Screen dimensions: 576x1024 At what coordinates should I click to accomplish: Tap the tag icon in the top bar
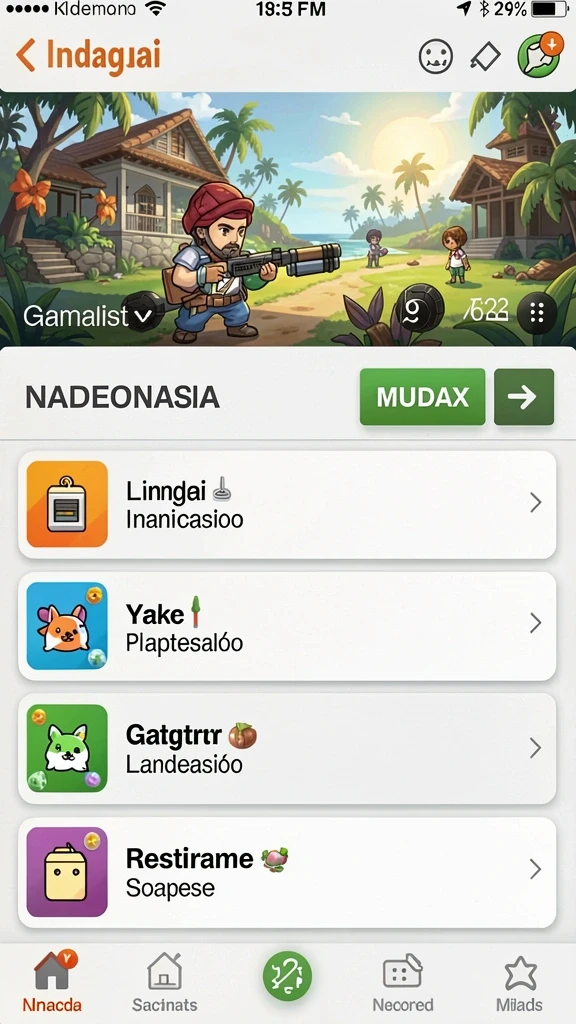tap(485, 57)
